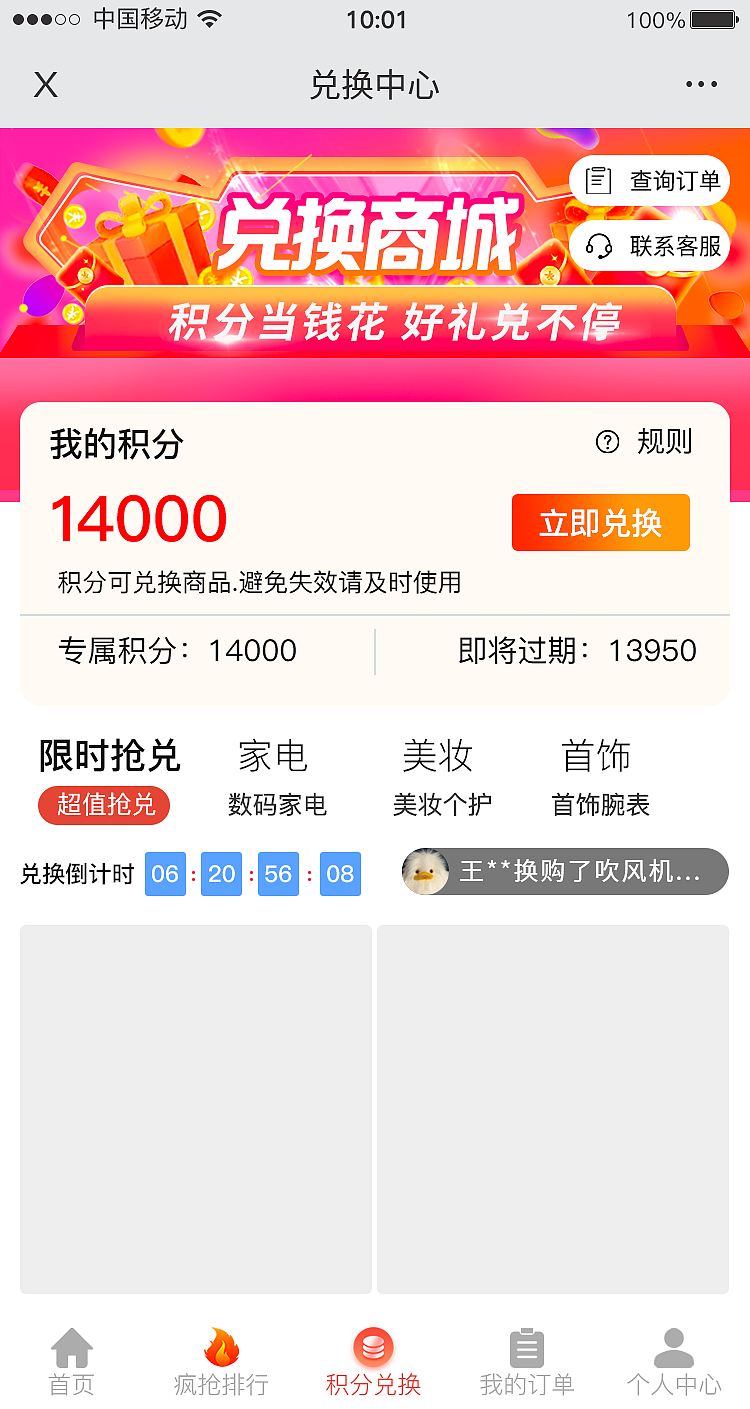
Task: Tap the duck avatar in the broadcast banner
Action: 425,871
